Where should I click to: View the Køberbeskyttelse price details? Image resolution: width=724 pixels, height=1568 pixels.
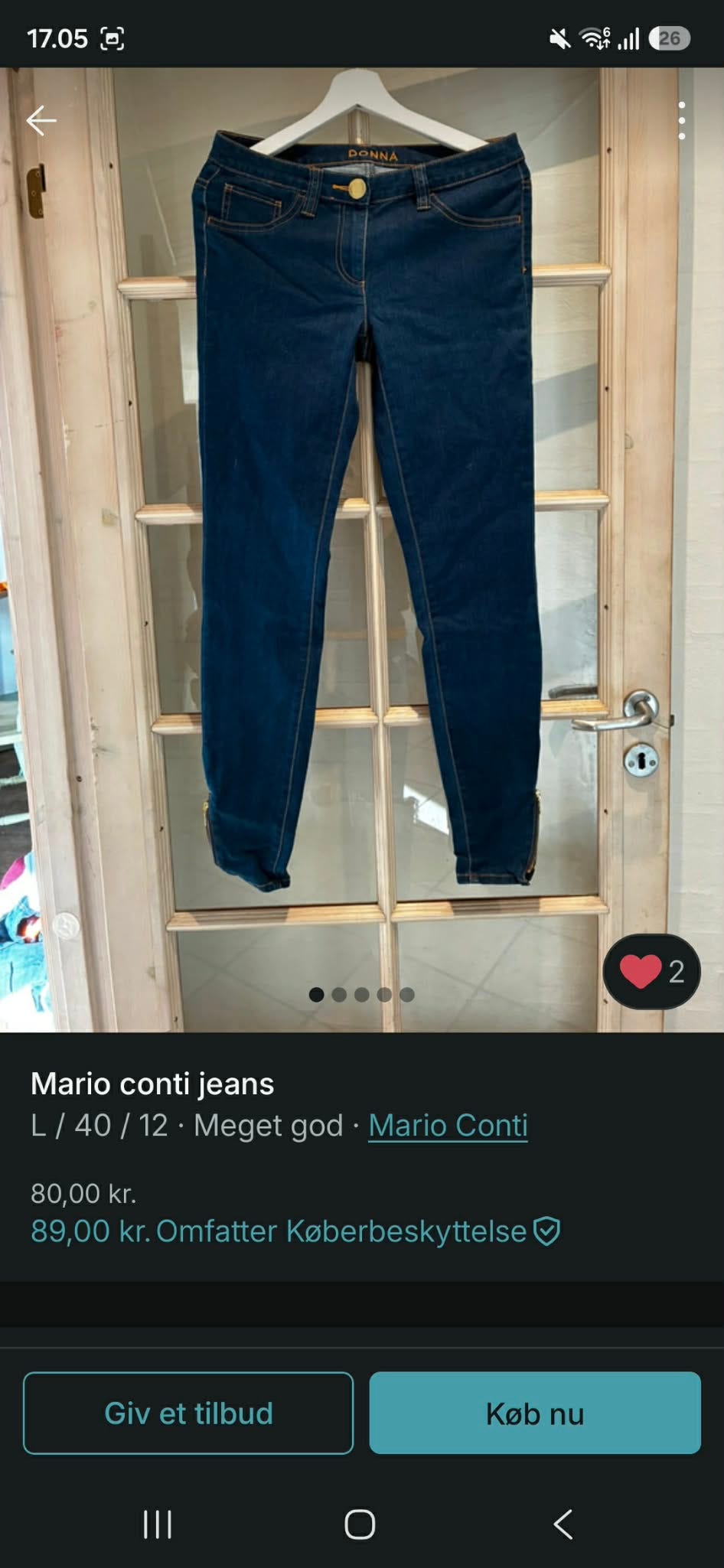(295, 1231)
